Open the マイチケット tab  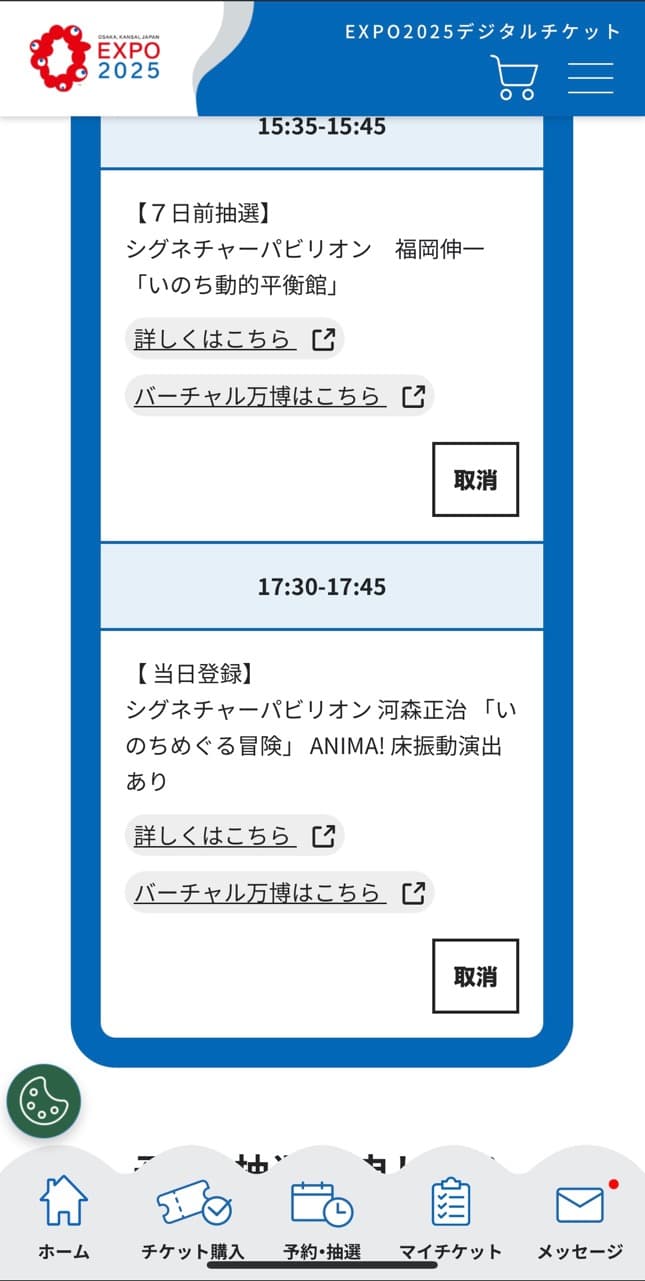tap(450, 1217)
